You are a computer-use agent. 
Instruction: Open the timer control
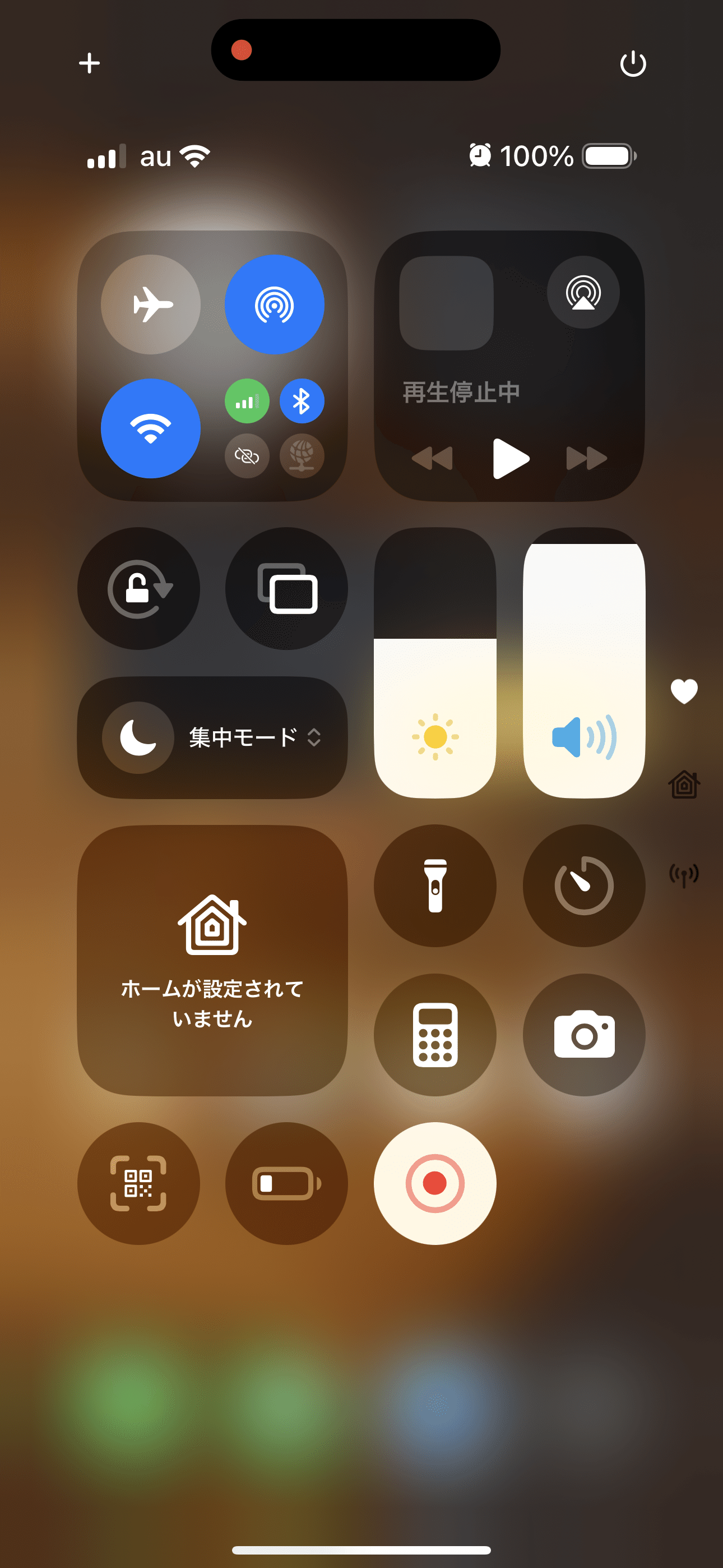pyautogui.click(x=583, y=886)
